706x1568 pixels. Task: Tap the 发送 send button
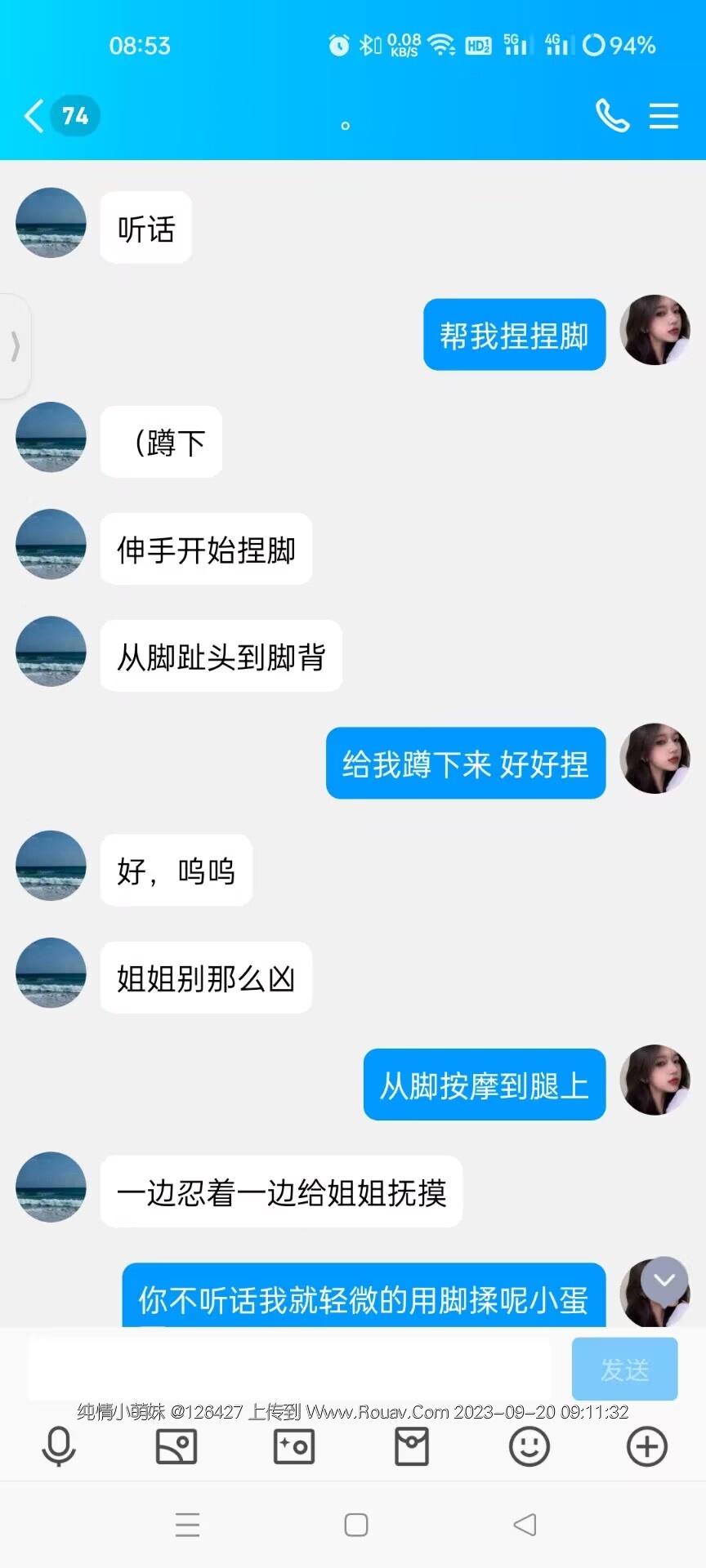point(624,1370)
